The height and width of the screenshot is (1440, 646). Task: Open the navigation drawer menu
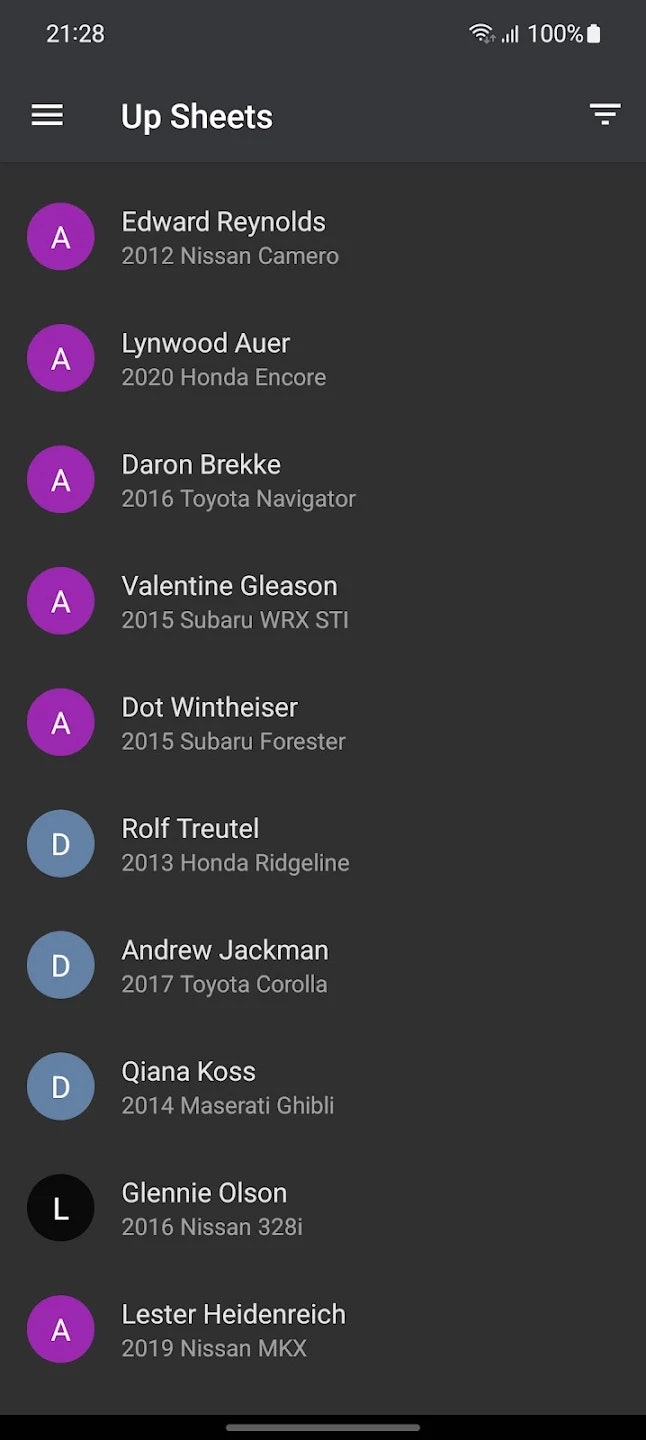click(x=47, y=116)
